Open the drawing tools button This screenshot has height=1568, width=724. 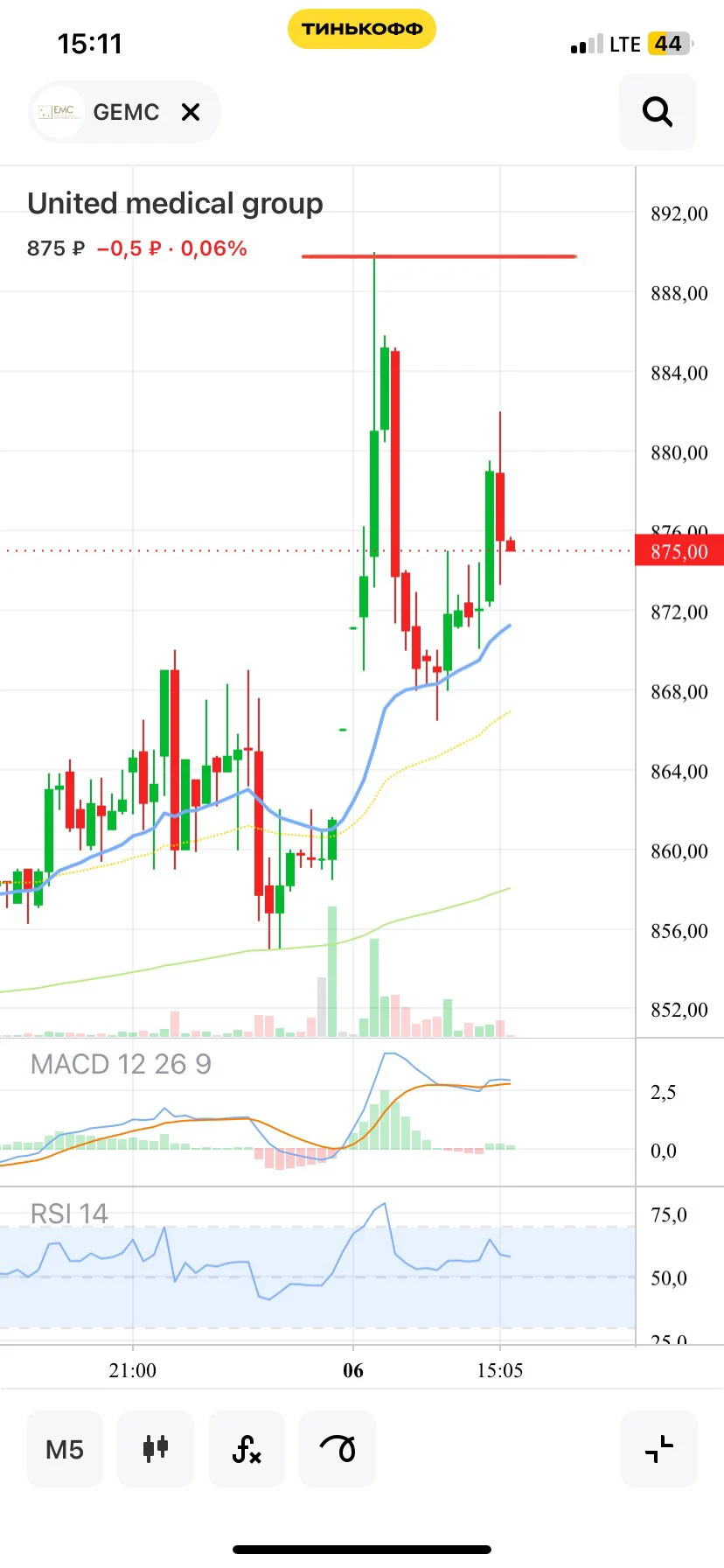[338, 1449]
